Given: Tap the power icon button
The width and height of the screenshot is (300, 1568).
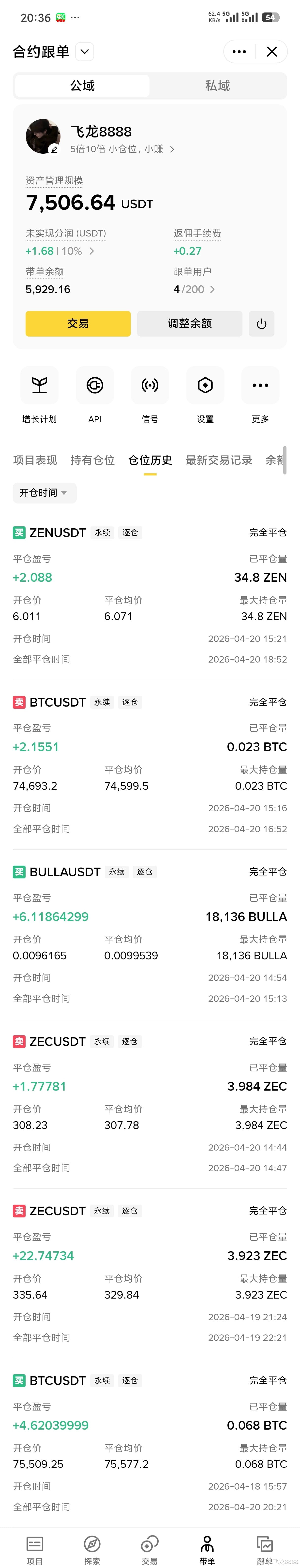Looking at the screenshot, I should (x=262, y=324).
